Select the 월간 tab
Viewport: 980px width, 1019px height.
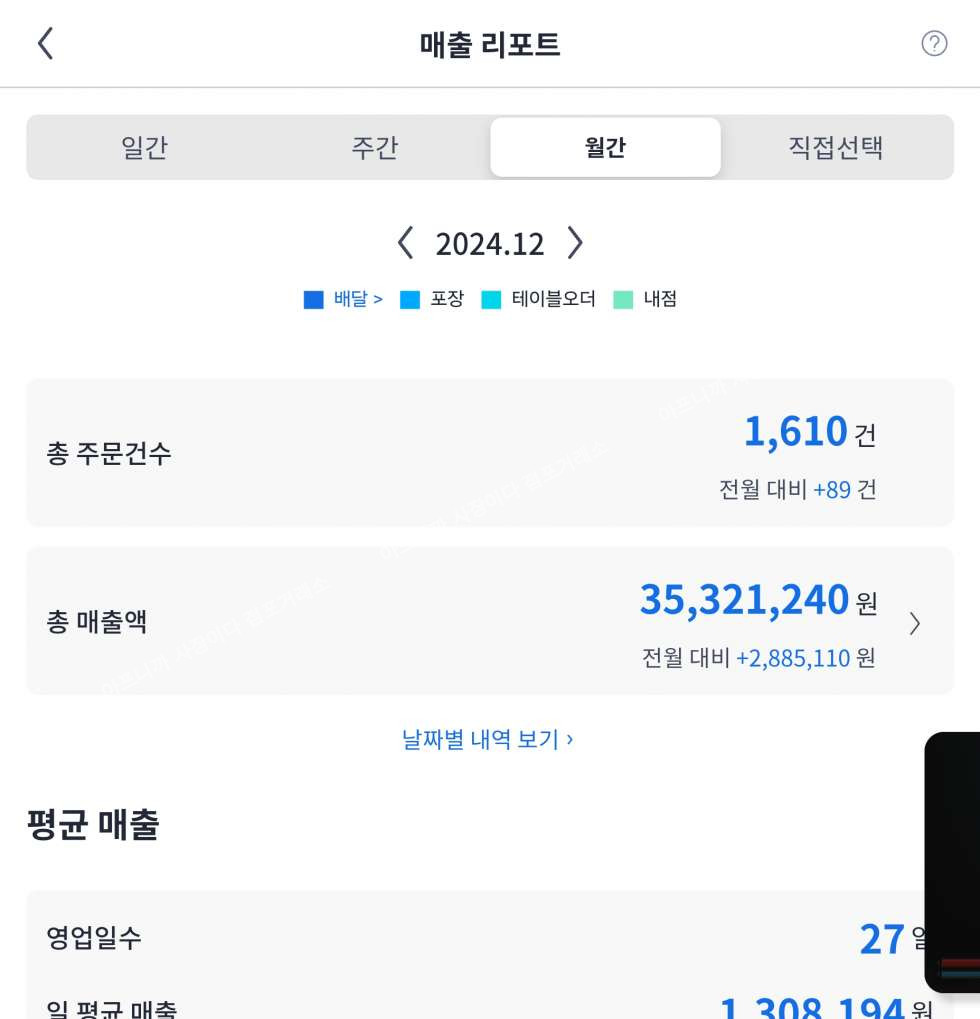tap(605, 148)
